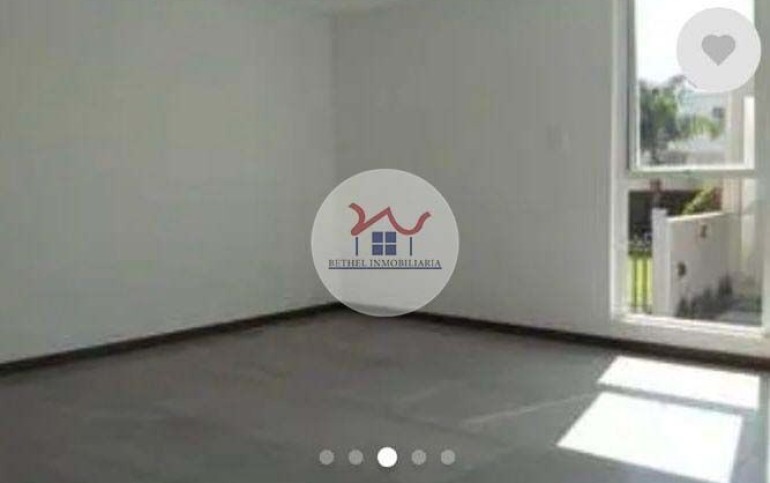The height and width of the screenshot is (483, 770).
Task: Save this property with the heart icon
Action: coord(718,50)
